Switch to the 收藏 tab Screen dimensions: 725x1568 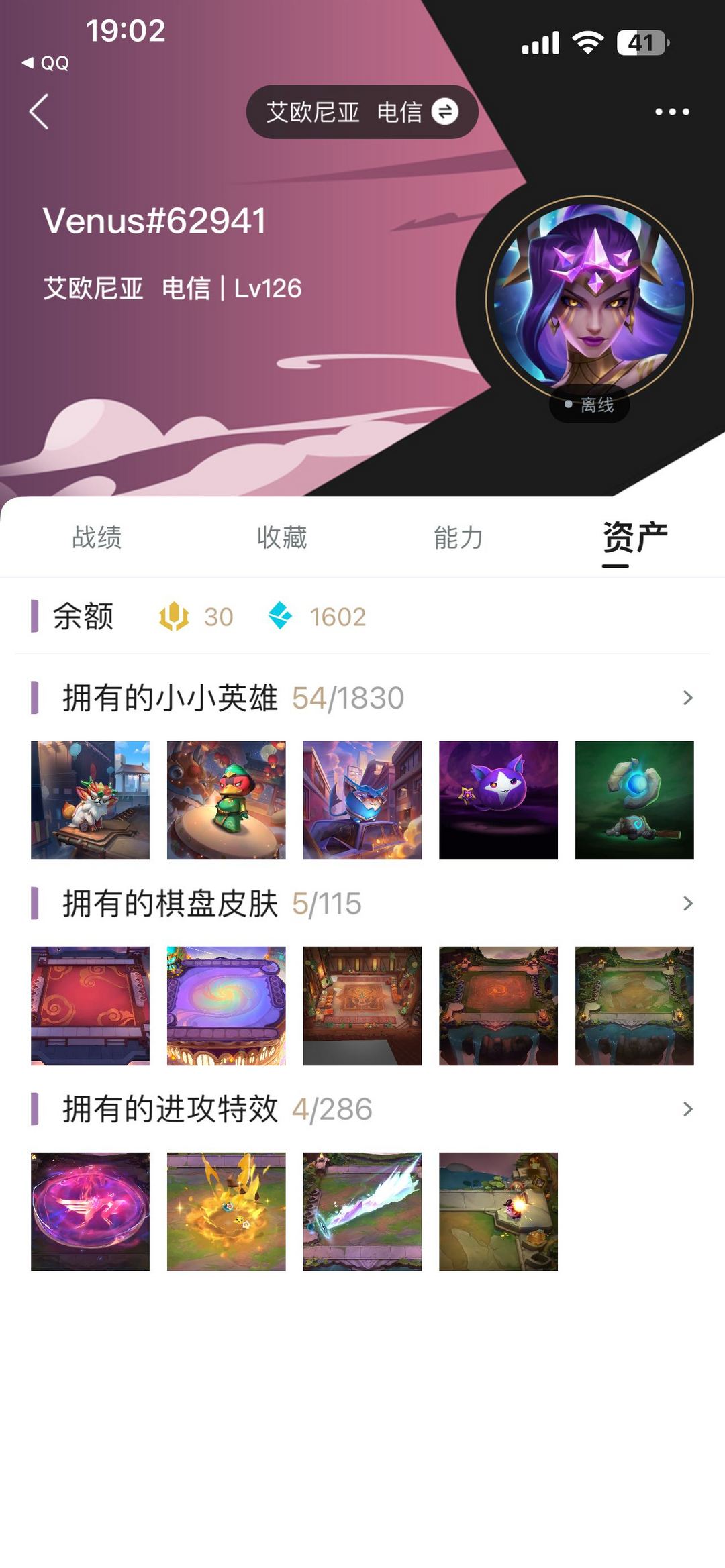pos(282,537)
